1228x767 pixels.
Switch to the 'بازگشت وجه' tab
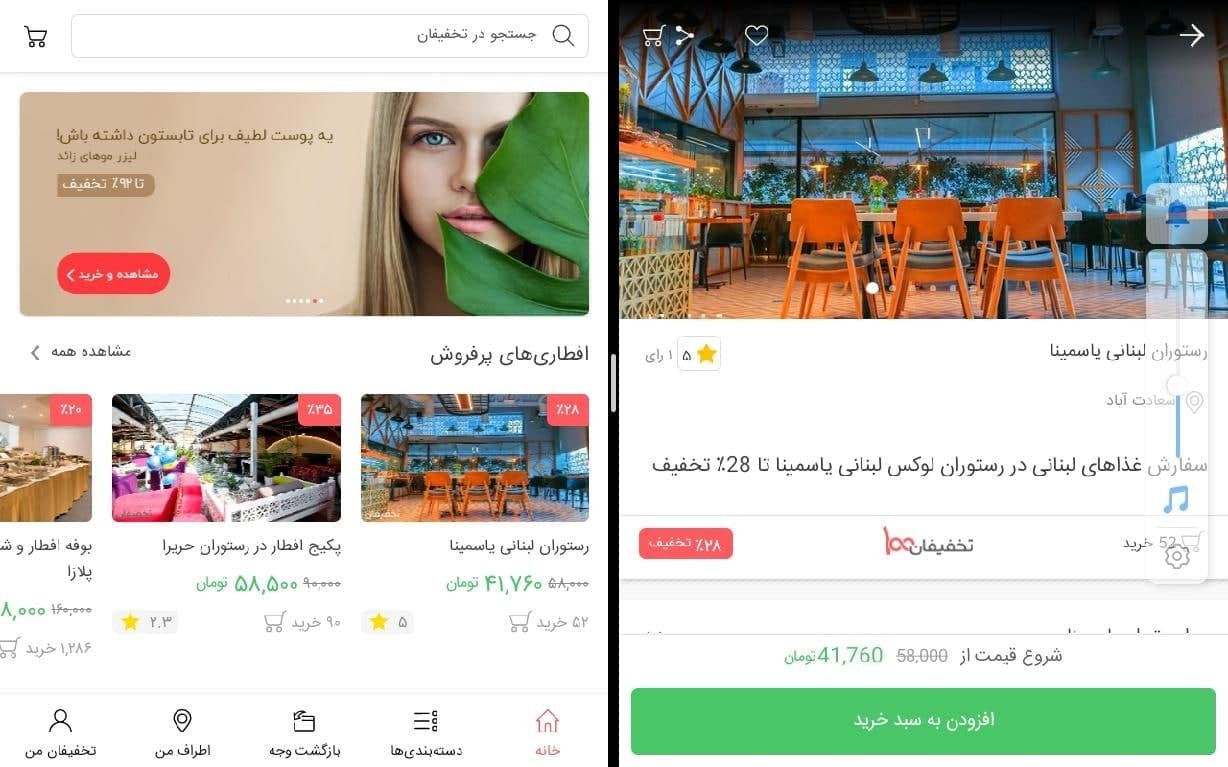[x=305, y=733]
